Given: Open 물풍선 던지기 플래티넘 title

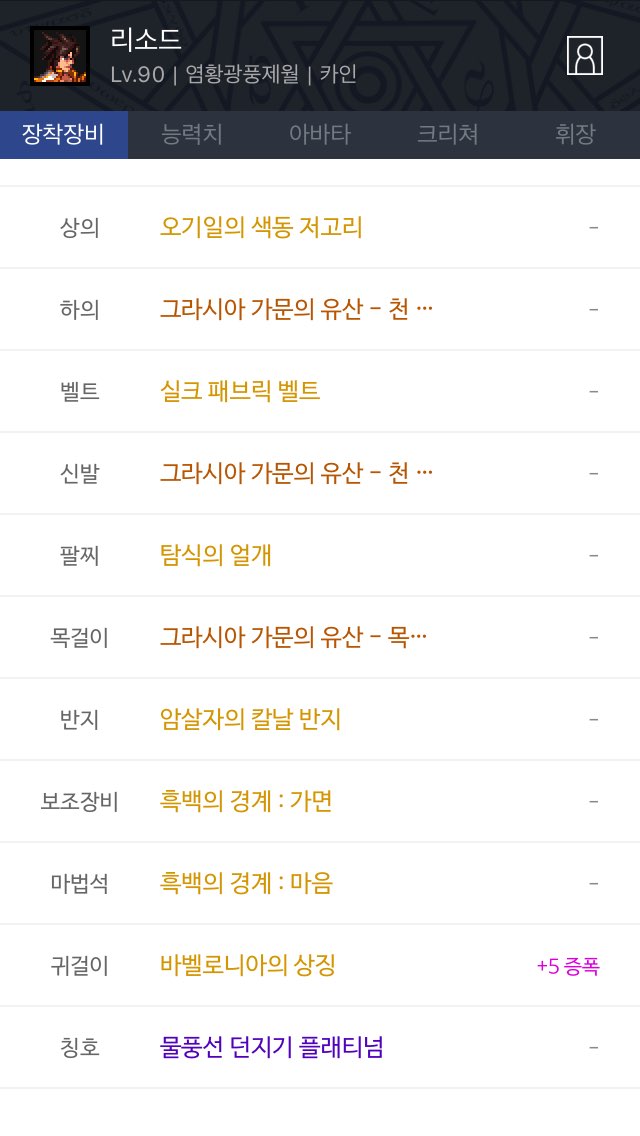Looking at the screenshot, I should [x=271, y=1047].
